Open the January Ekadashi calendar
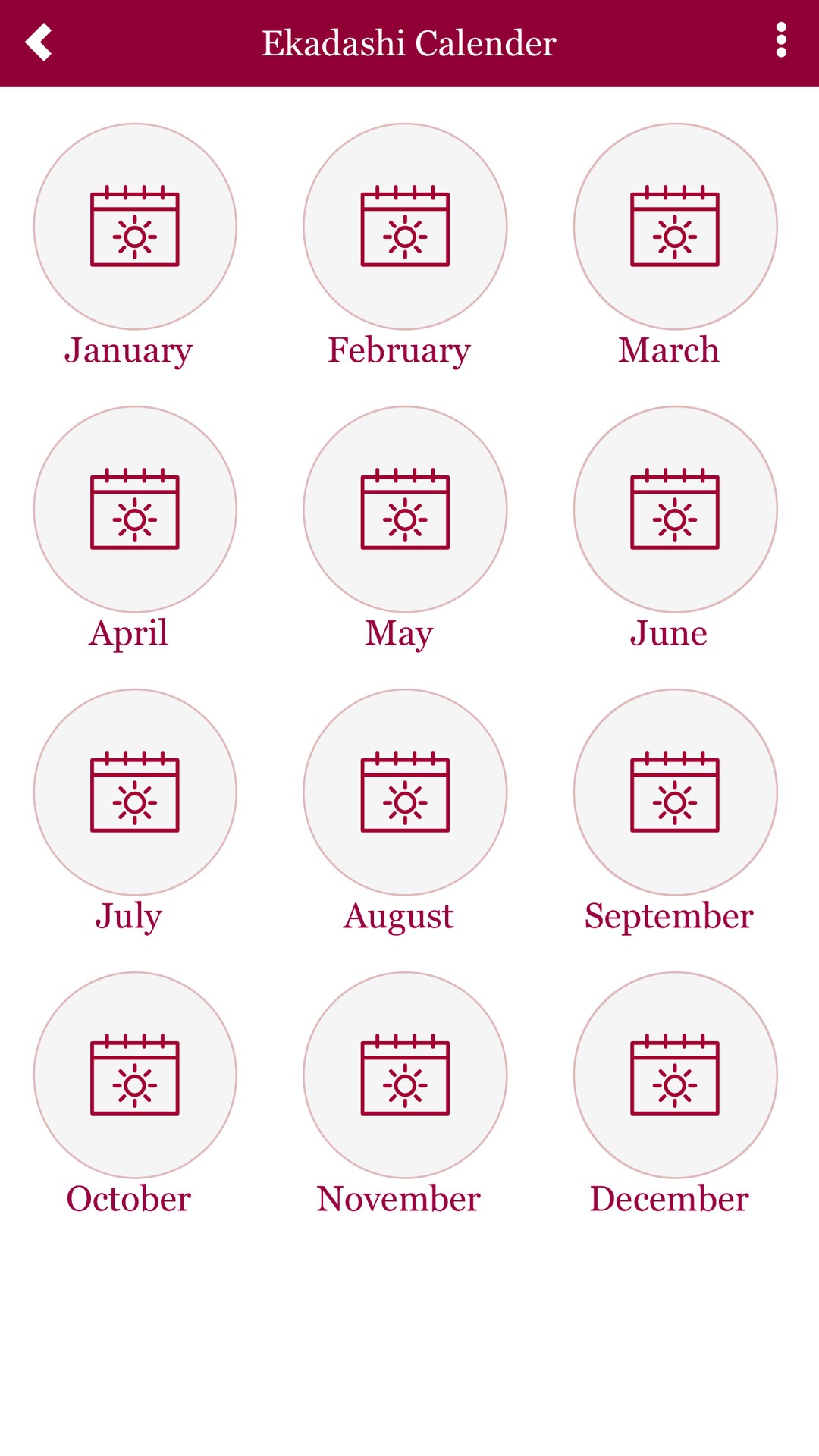This screenshot has height=1456, width=819. pyautogui.click(x=135, y=227)
